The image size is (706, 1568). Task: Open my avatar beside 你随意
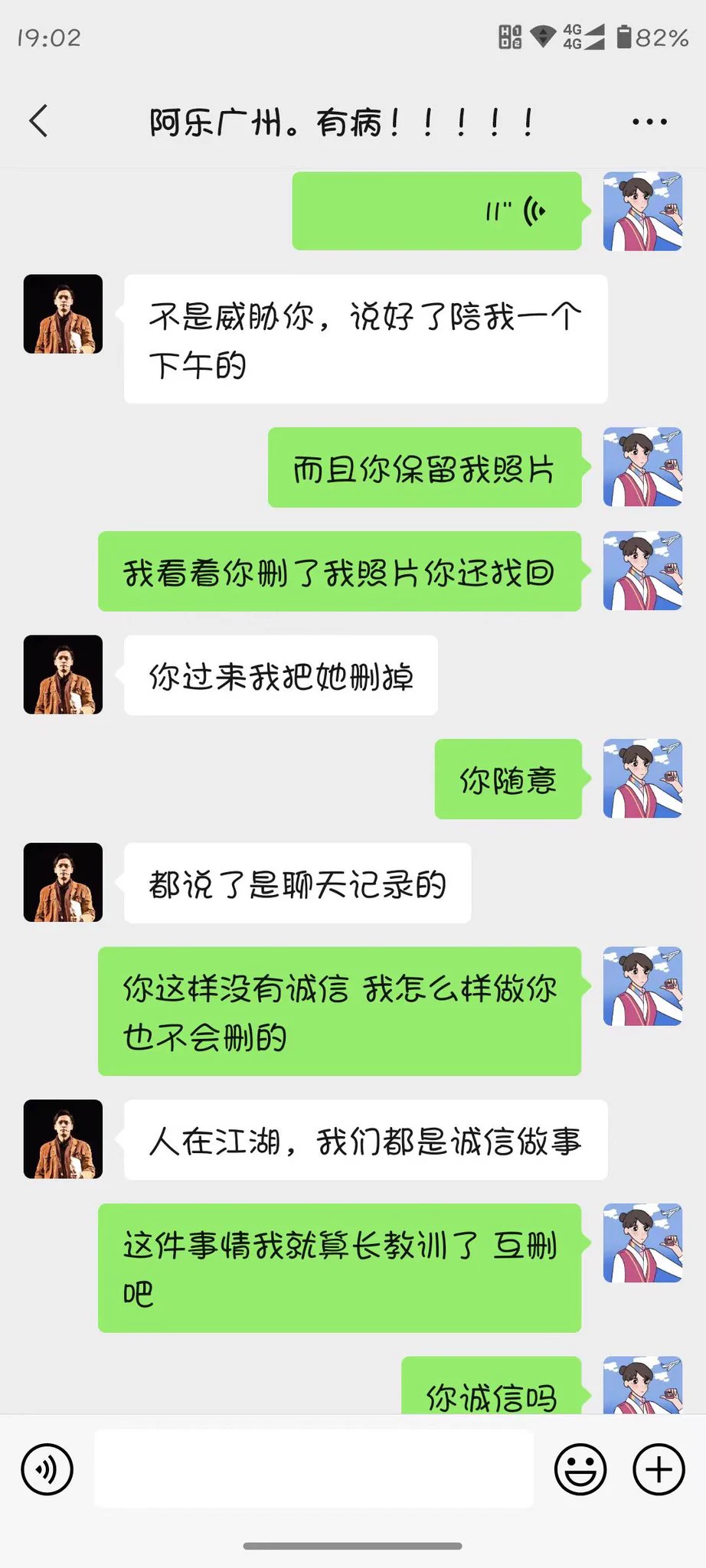[642, 779]
